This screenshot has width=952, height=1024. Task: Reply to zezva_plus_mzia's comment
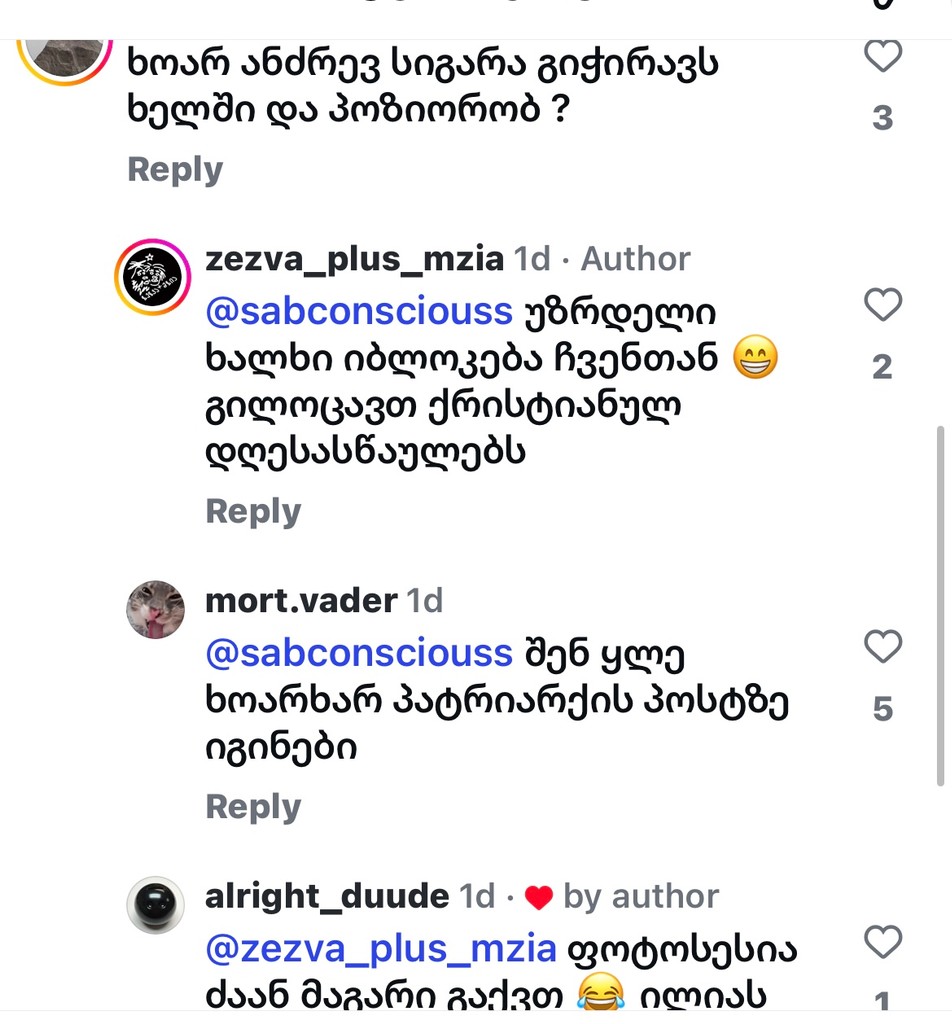(x=253, y=511)
